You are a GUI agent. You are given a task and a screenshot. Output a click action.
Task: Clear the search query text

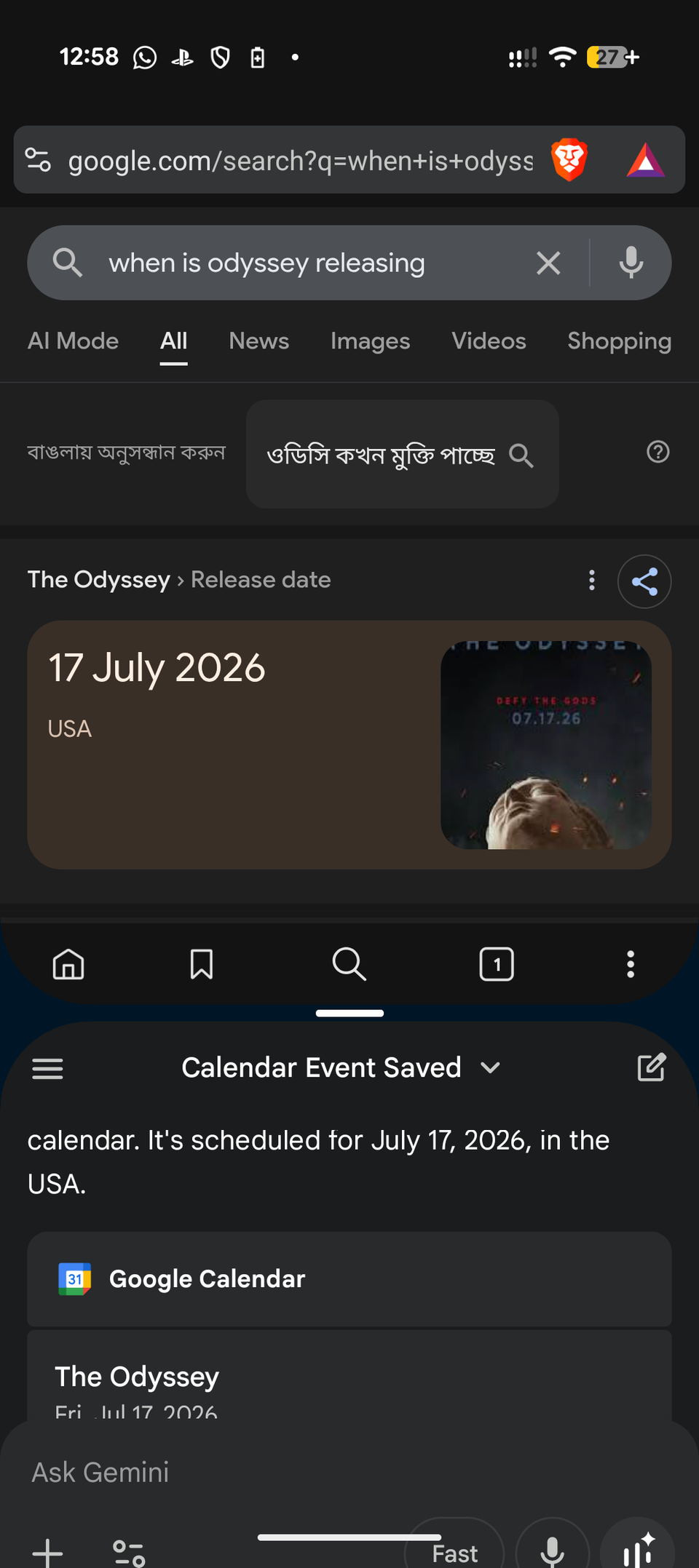[x=548, y=263]
